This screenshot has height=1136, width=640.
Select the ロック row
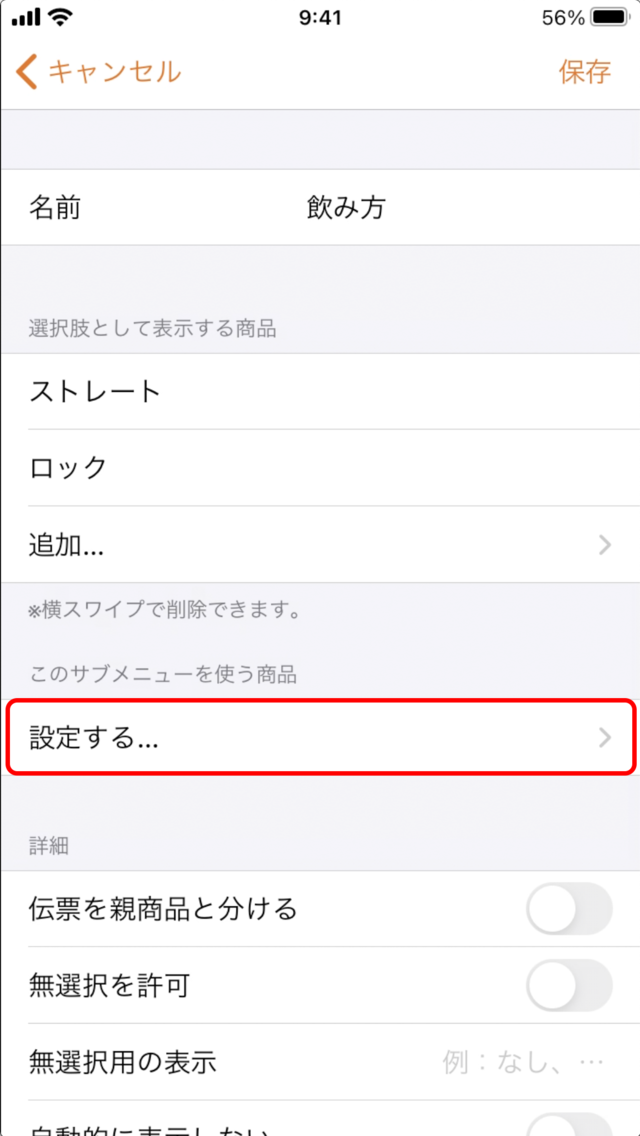point(320,468)
